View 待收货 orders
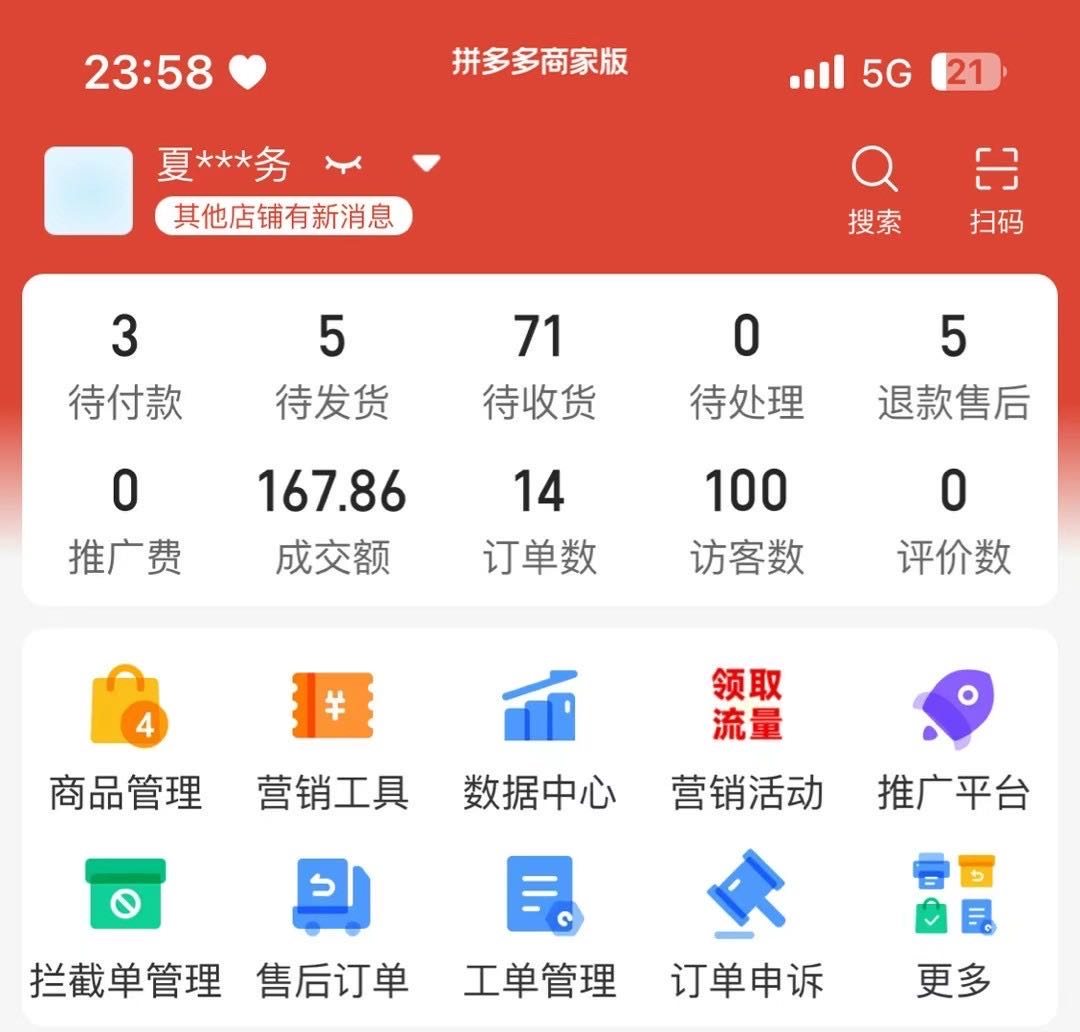1080x1032 pixels. point(539,366)
